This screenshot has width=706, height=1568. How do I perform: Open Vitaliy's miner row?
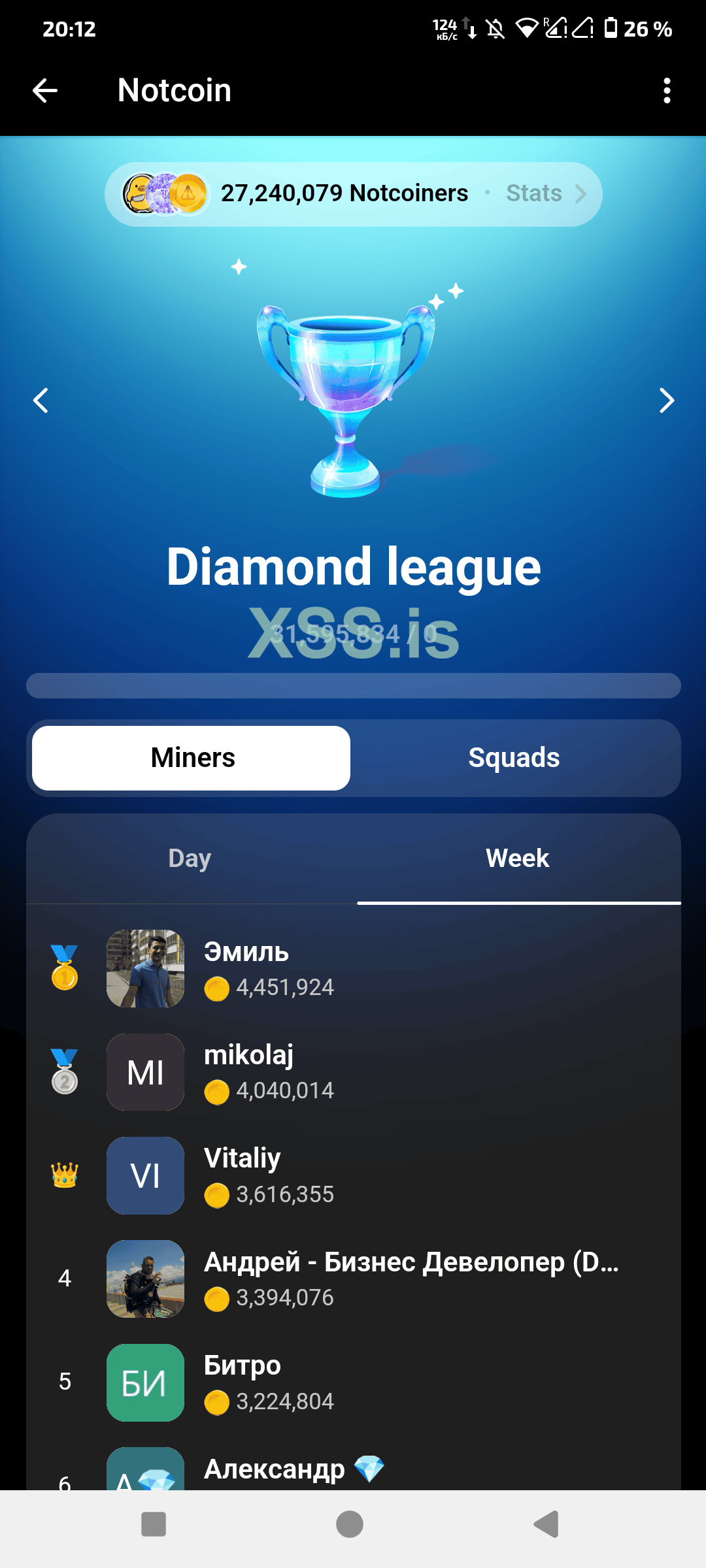353,1175
